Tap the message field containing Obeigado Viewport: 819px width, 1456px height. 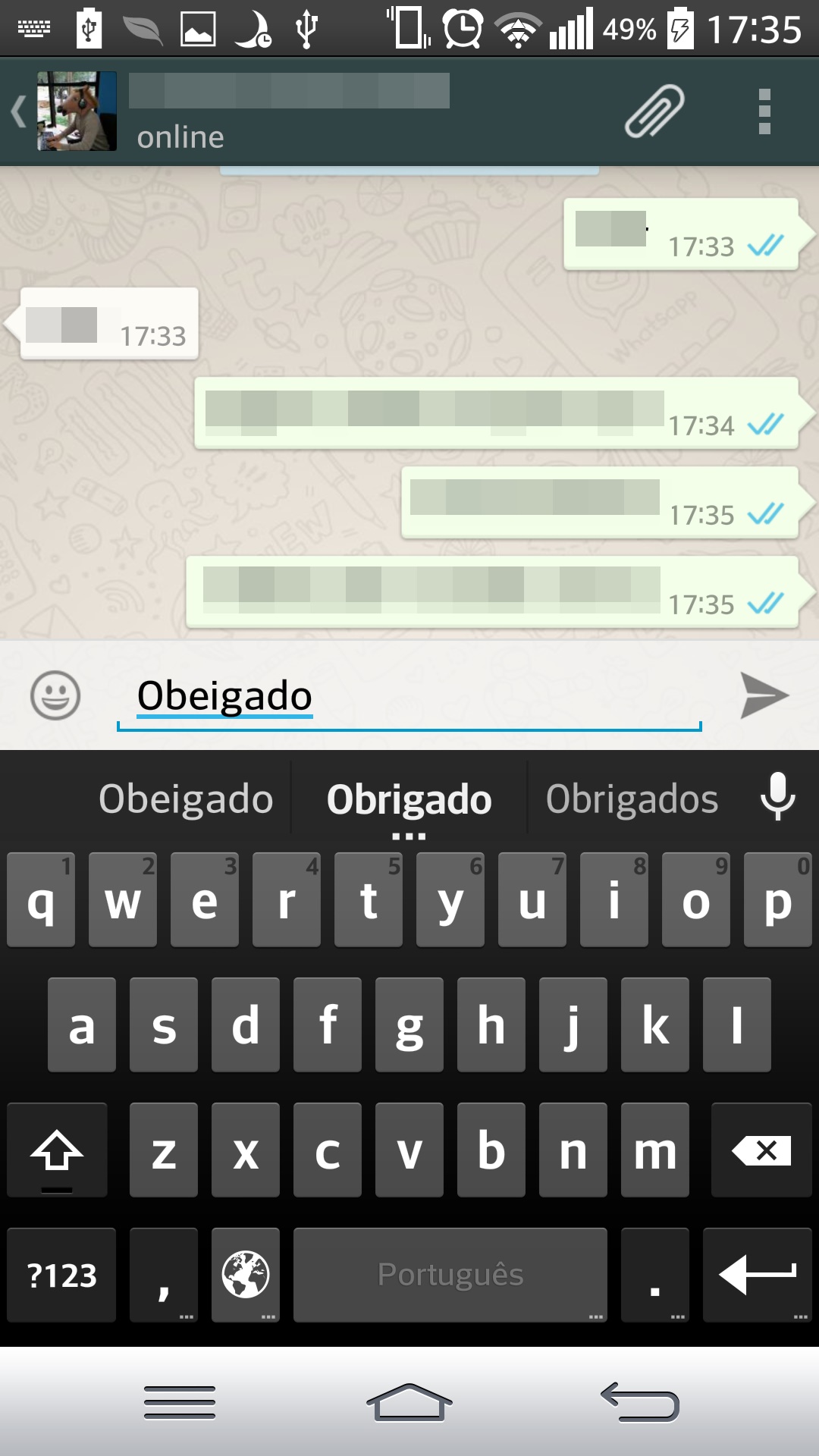point(409,696)
